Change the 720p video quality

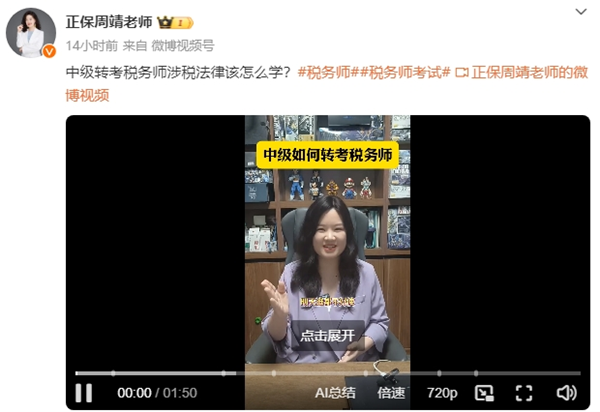click(442, 393)
